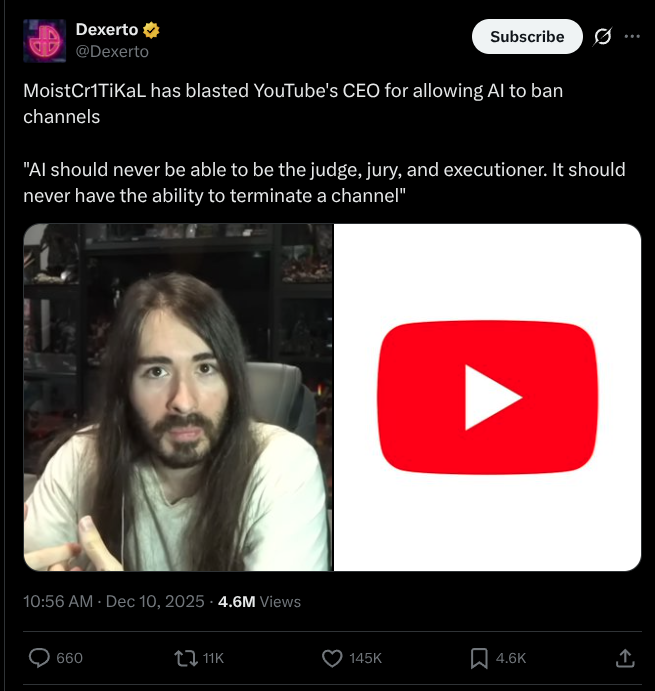Screen dimensions: 655x691
Task: Share this post
Action: 625,657
